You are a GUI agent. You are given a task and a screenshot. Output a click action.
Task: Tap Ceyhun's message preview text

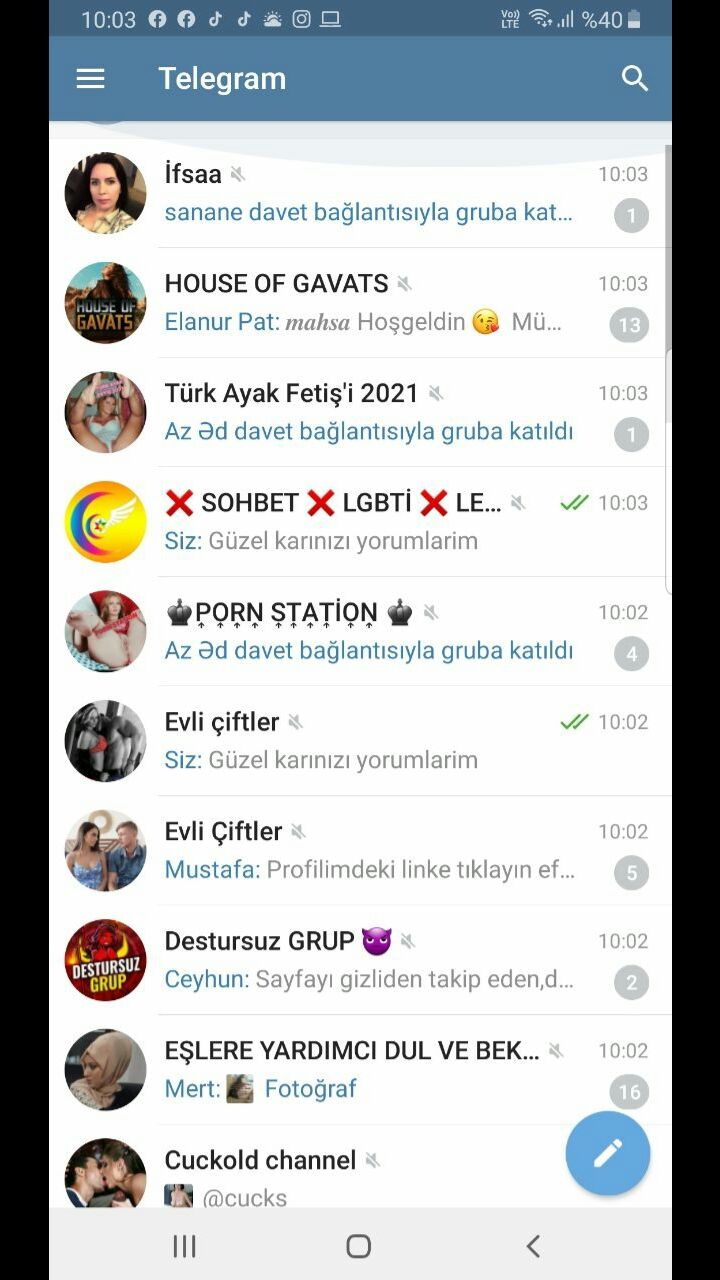click(x=370, y=979)
